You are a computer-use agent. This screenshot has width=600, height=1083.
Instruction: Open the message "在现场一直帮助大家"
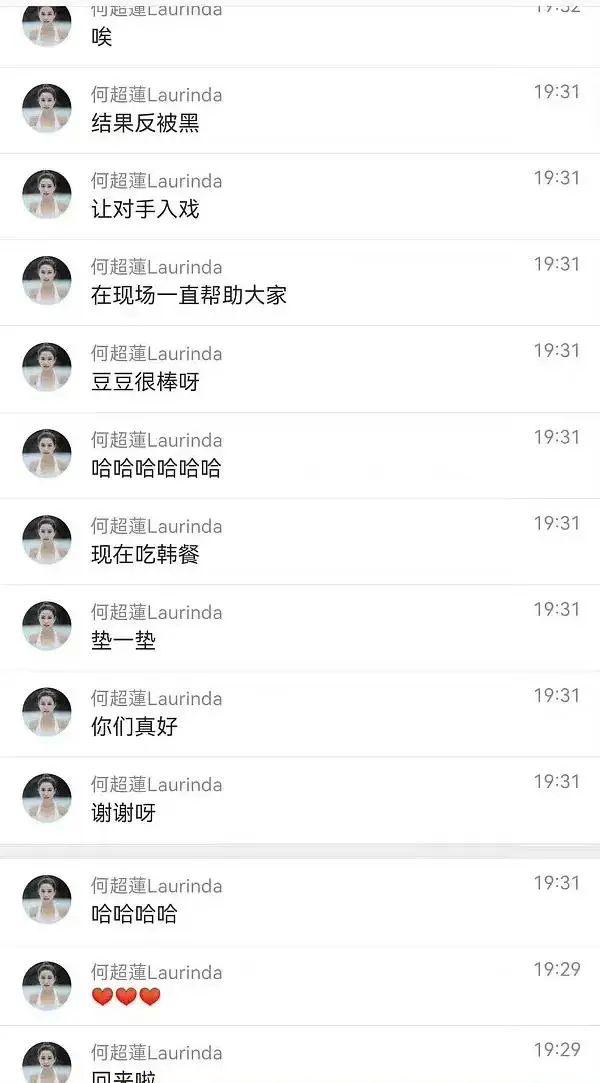click(x=189, y=296)
